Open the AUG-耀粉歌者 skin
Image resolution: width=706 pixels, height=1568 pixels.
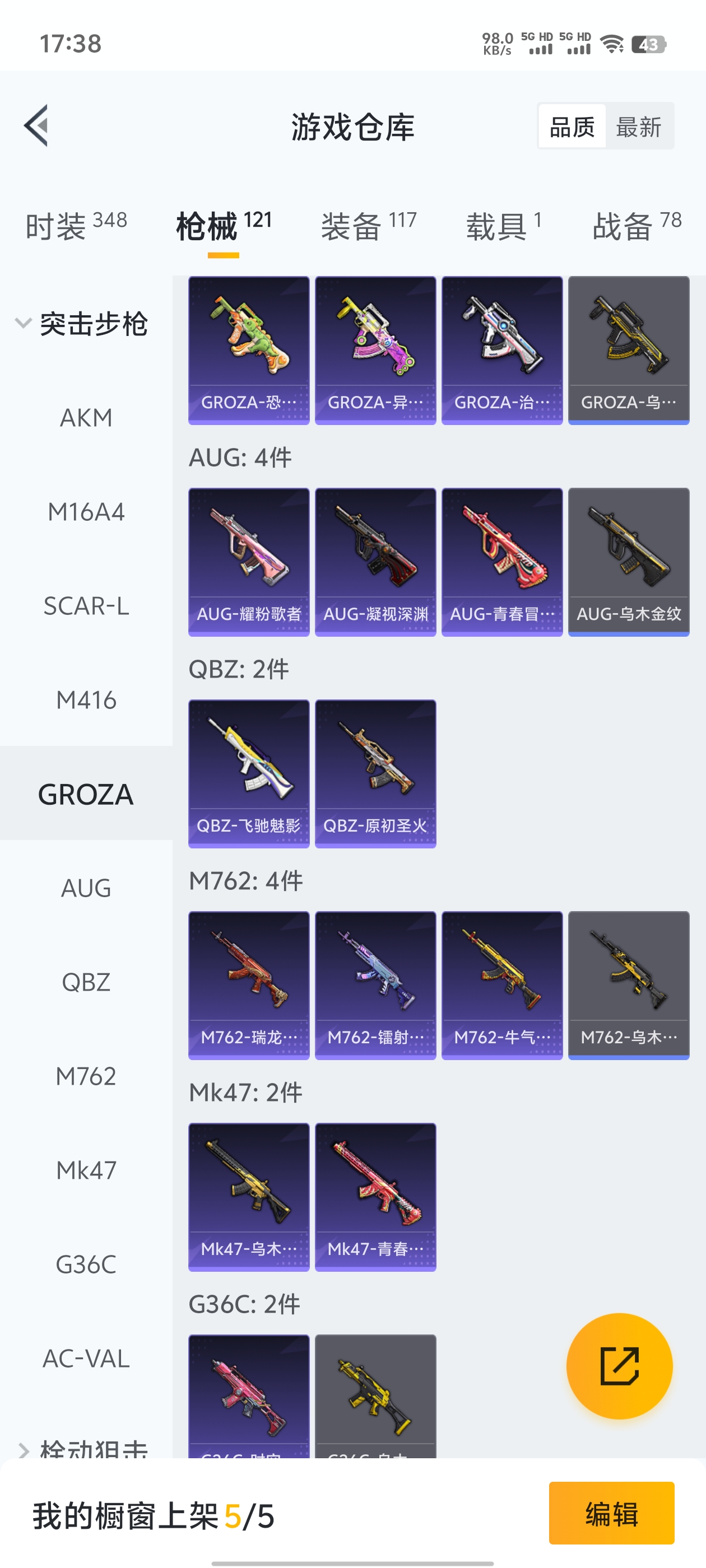point(249,561)
